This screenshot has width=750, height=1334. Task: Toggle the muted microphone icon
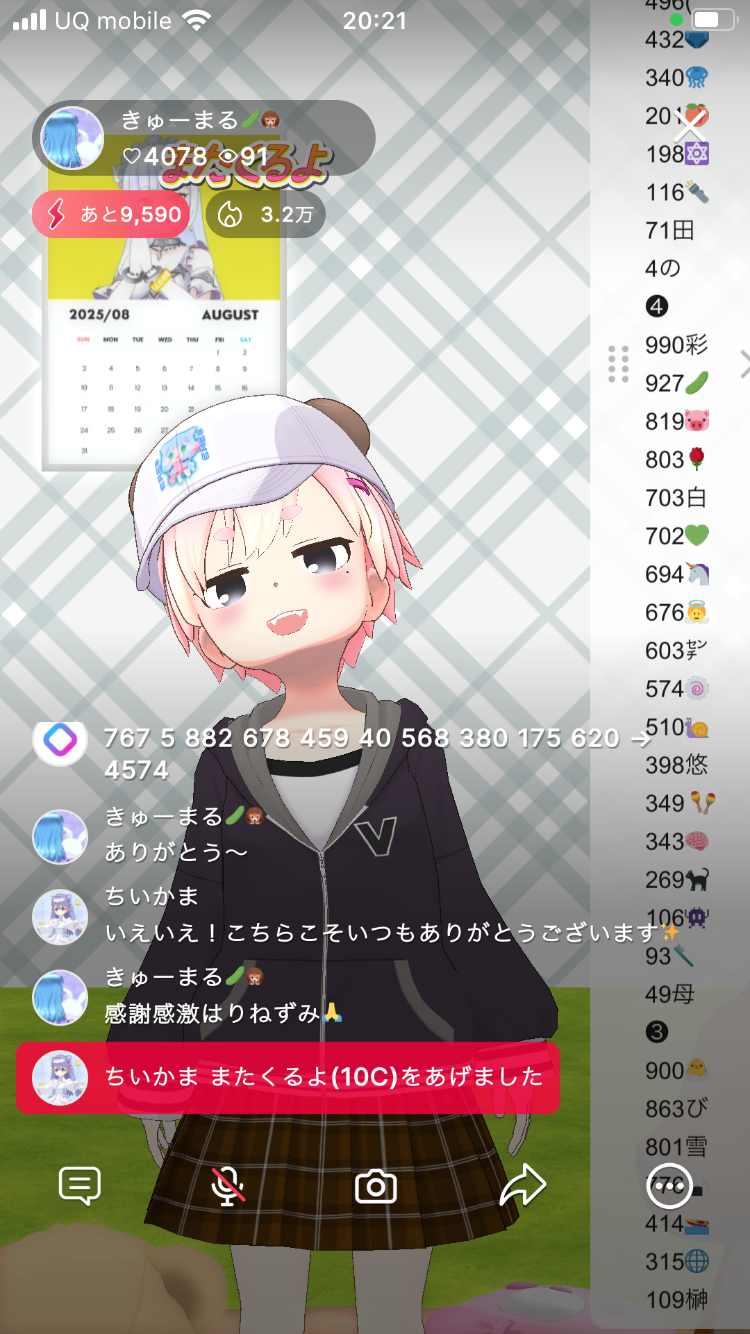229,1187
